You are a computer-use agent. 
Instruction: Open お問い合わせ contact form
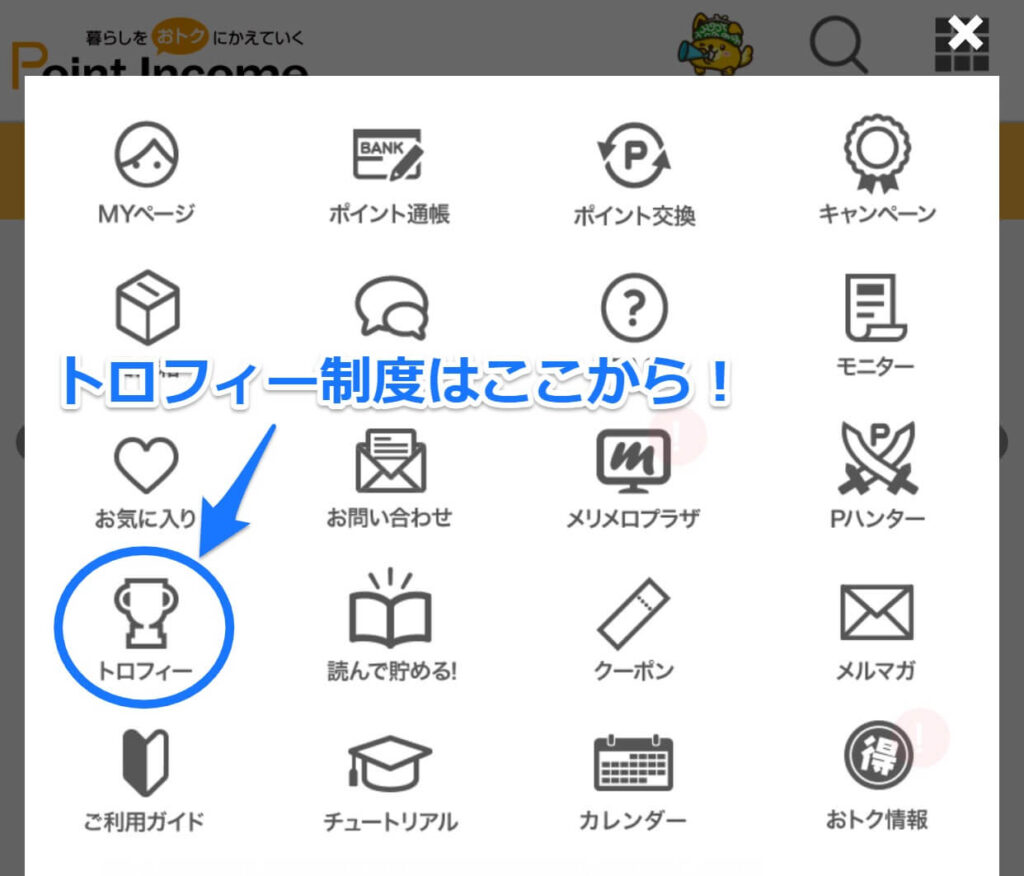(x=389, y=480)
